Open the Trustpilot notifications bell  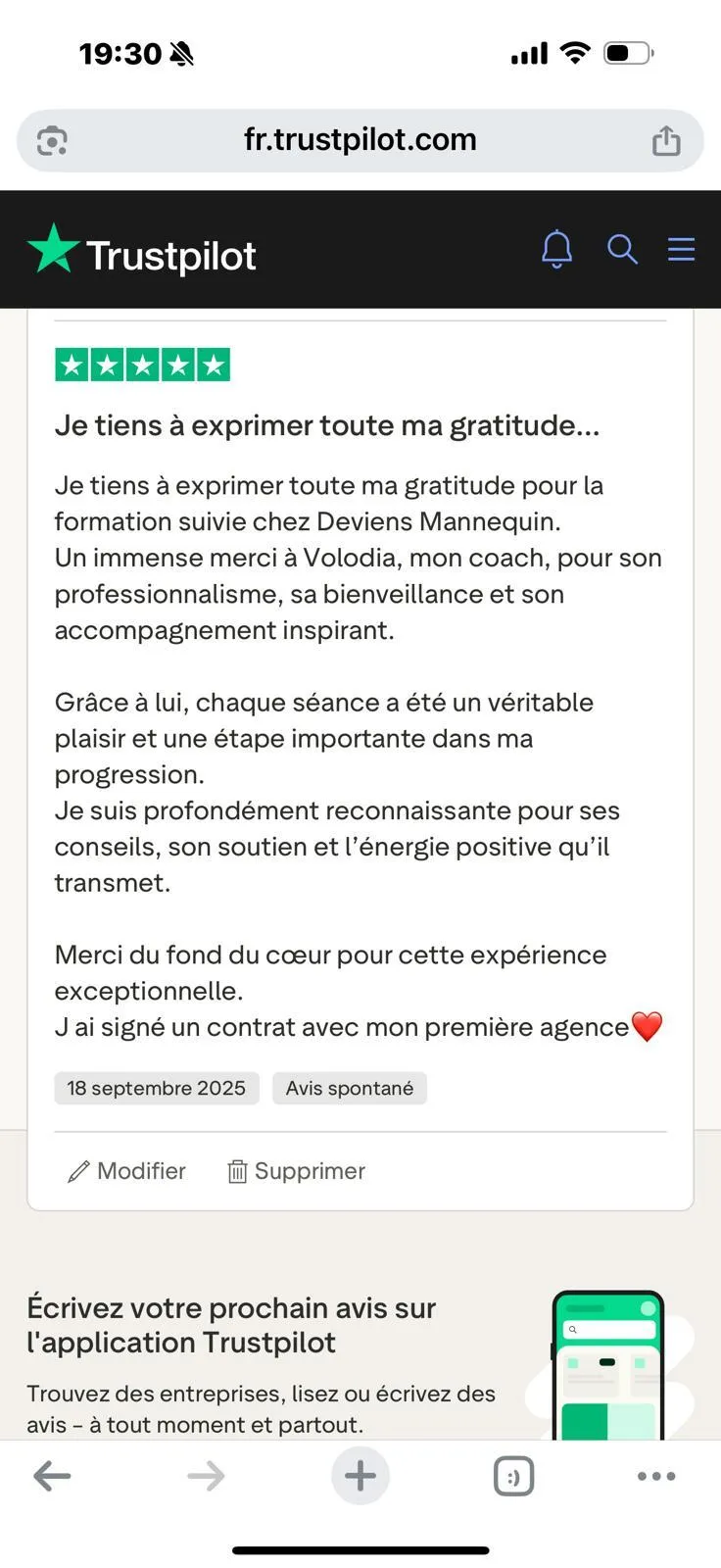(556, 250)
